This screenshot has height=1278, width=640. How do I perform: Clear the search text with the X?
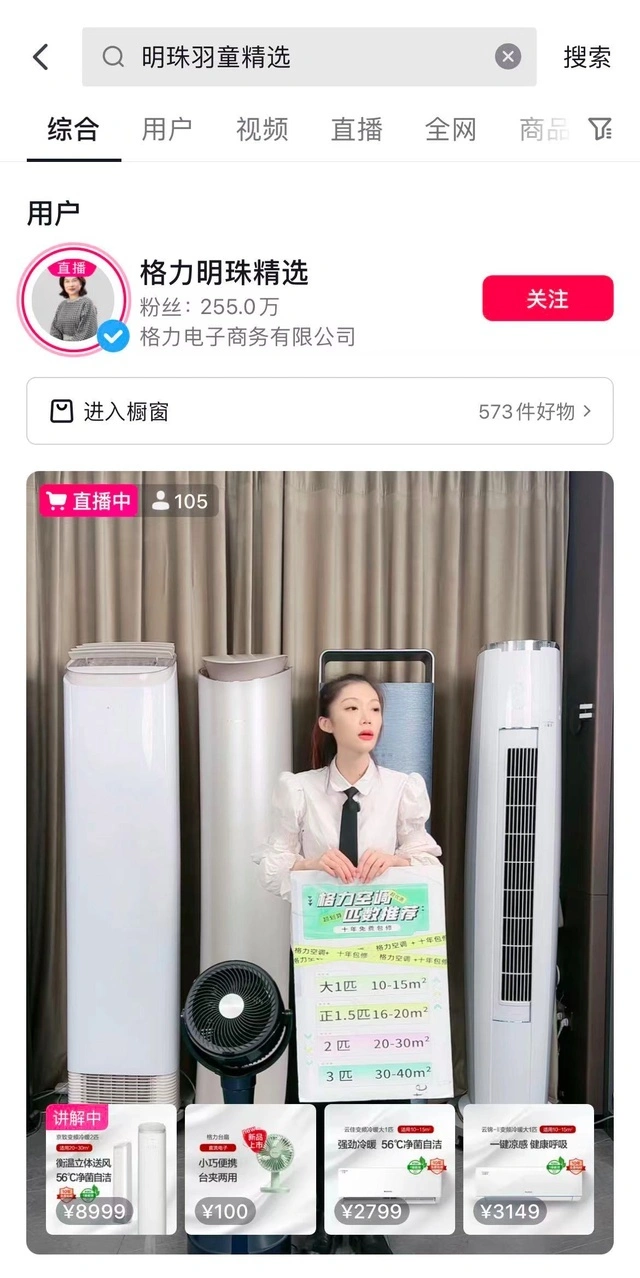click(508, 57)
